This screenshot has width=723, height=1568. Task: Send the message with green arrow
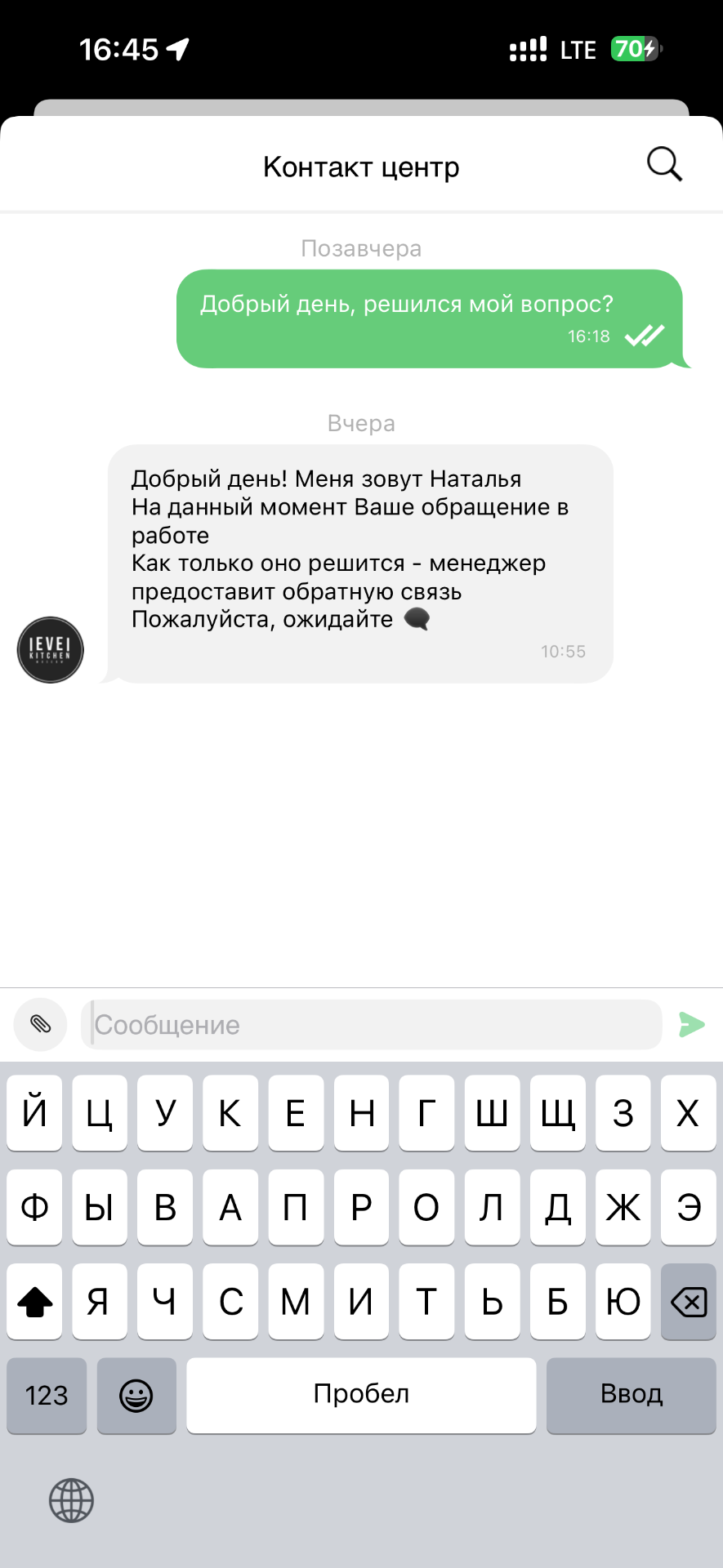tap(691, 1024)
